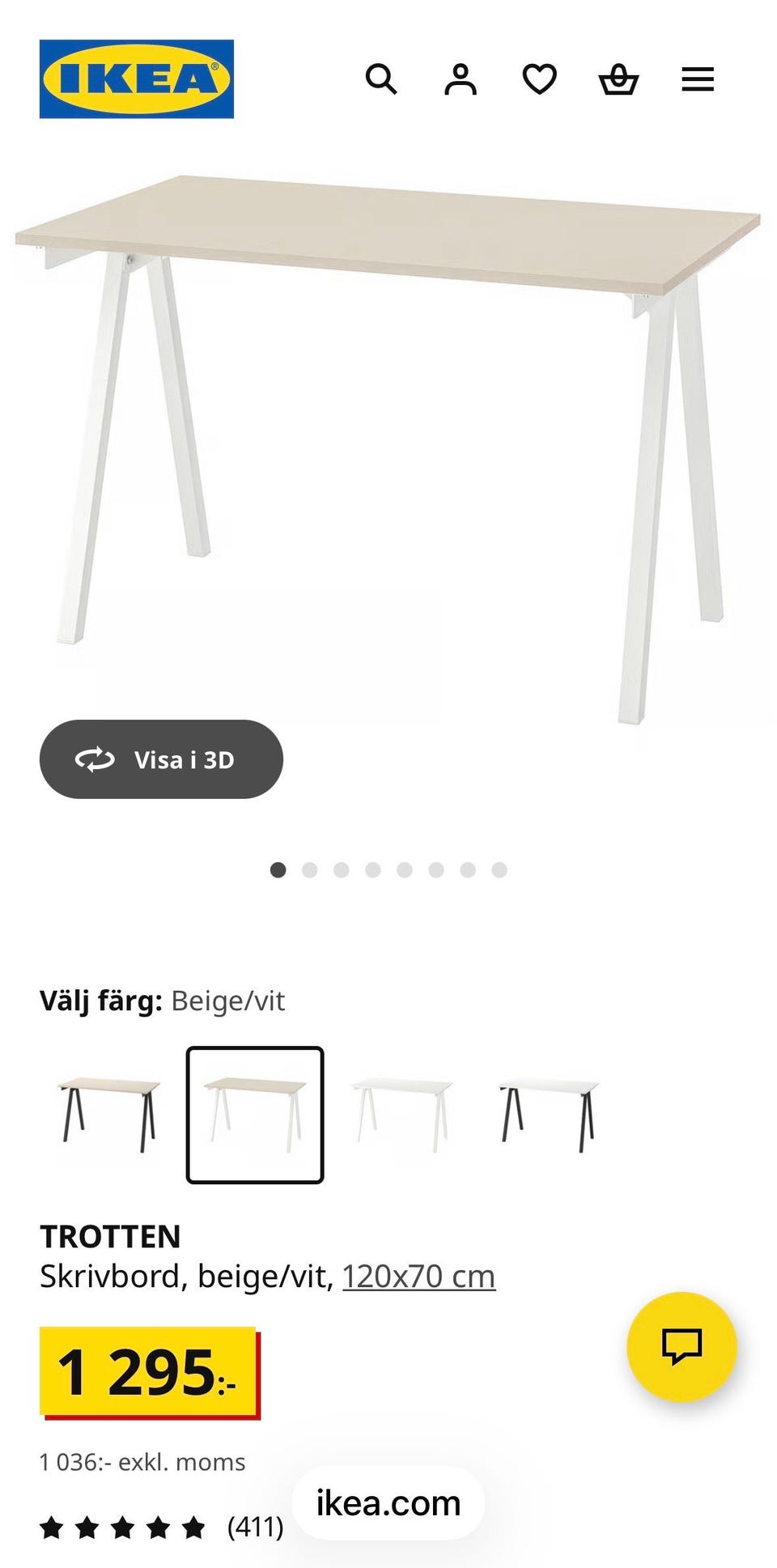Click the IKEA logo
Image resolution: width=777 pixels, height=1568 pixels.
click(x=136, y=79)
